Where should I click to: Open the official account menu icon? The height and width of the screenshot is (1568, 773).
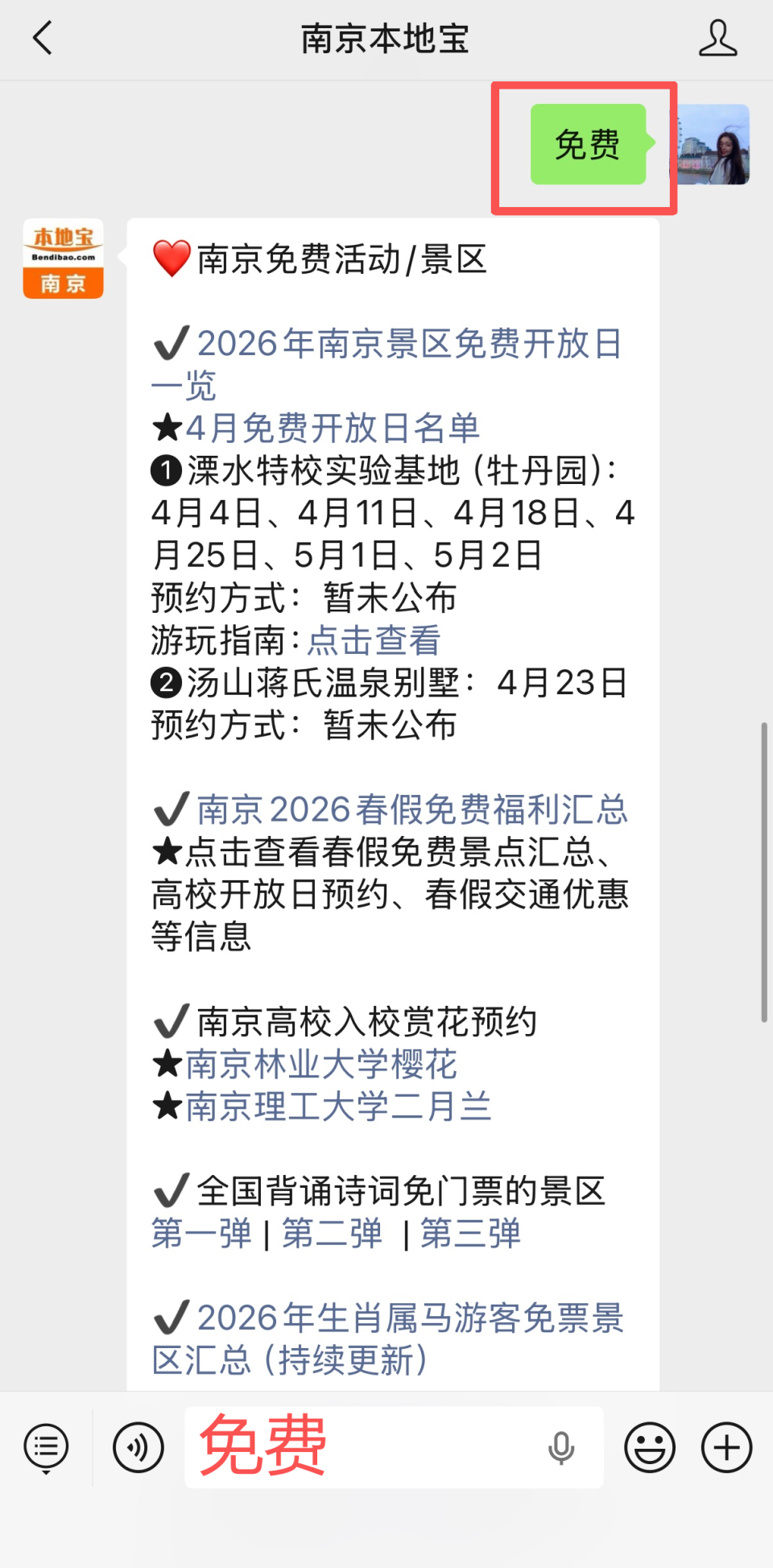46,1446
